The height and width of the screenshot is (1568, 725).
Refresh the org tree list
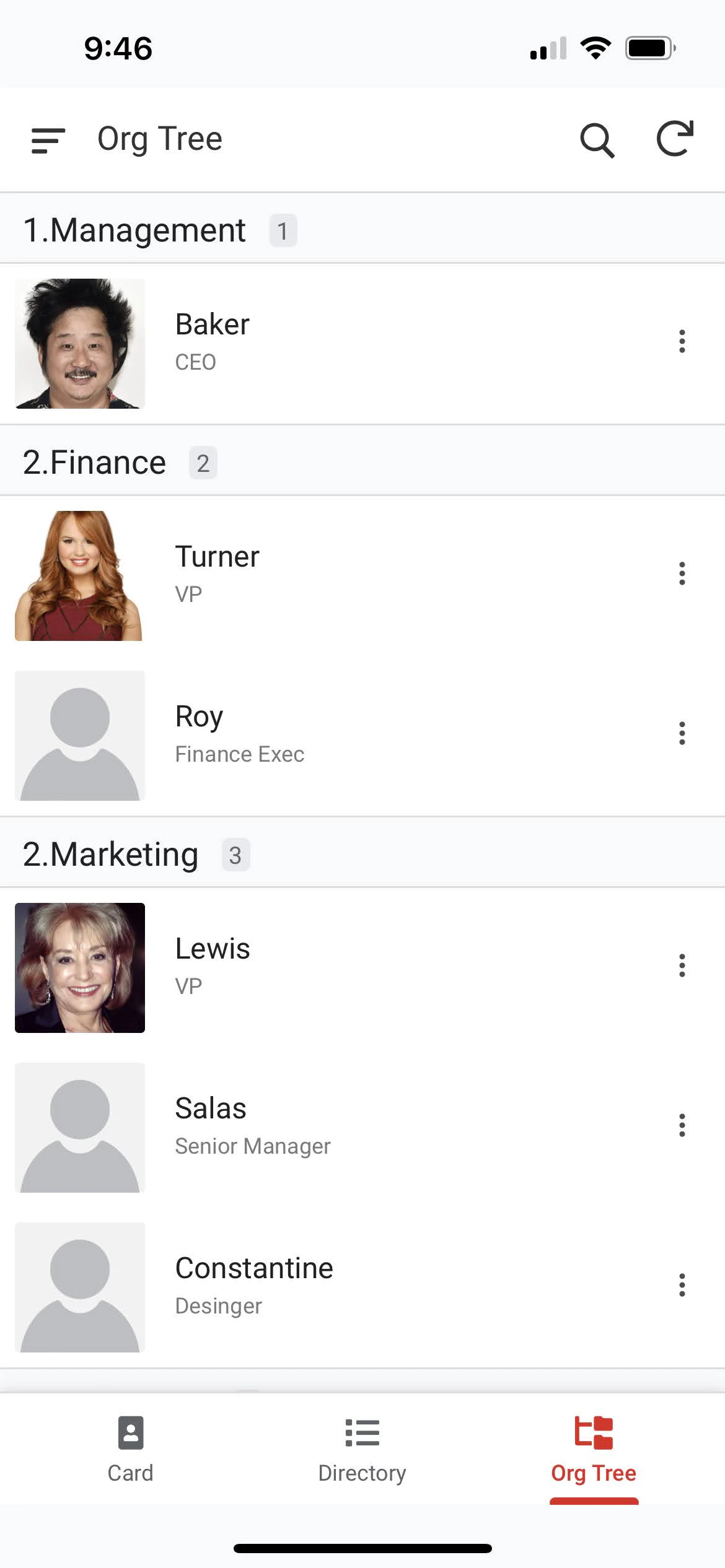click(677, 139)
